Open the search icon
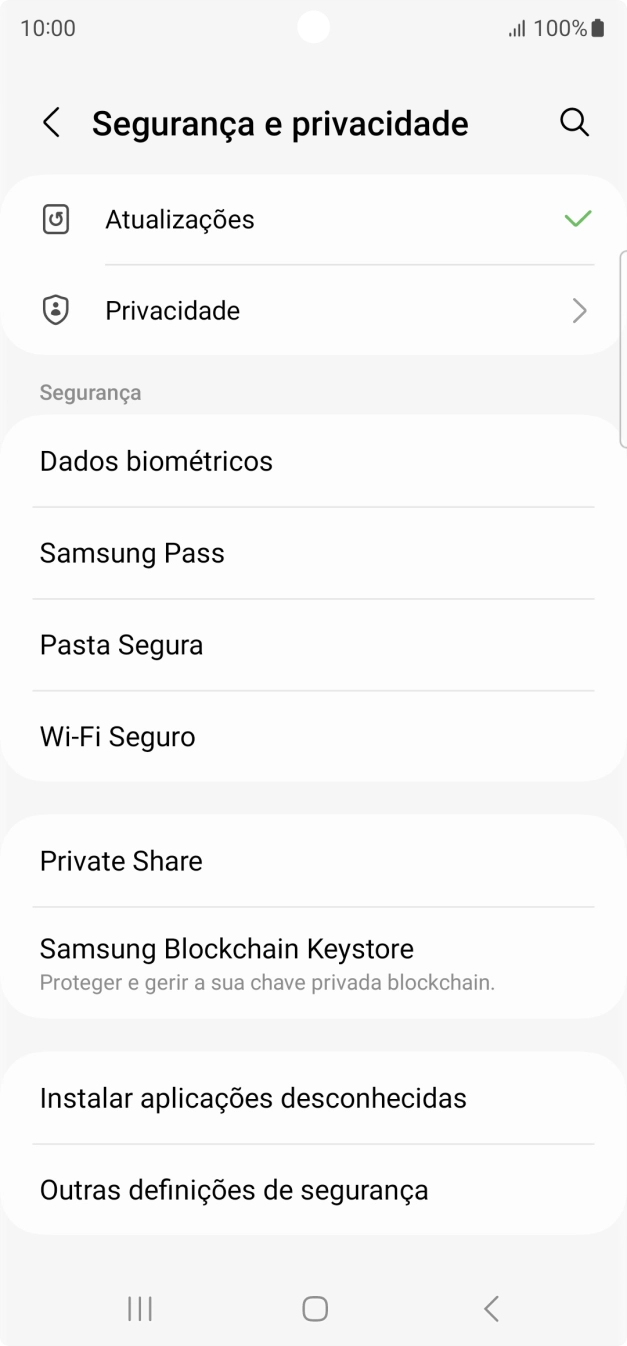The height and width of the screenshot is (1346, 627). pos(574,123)
